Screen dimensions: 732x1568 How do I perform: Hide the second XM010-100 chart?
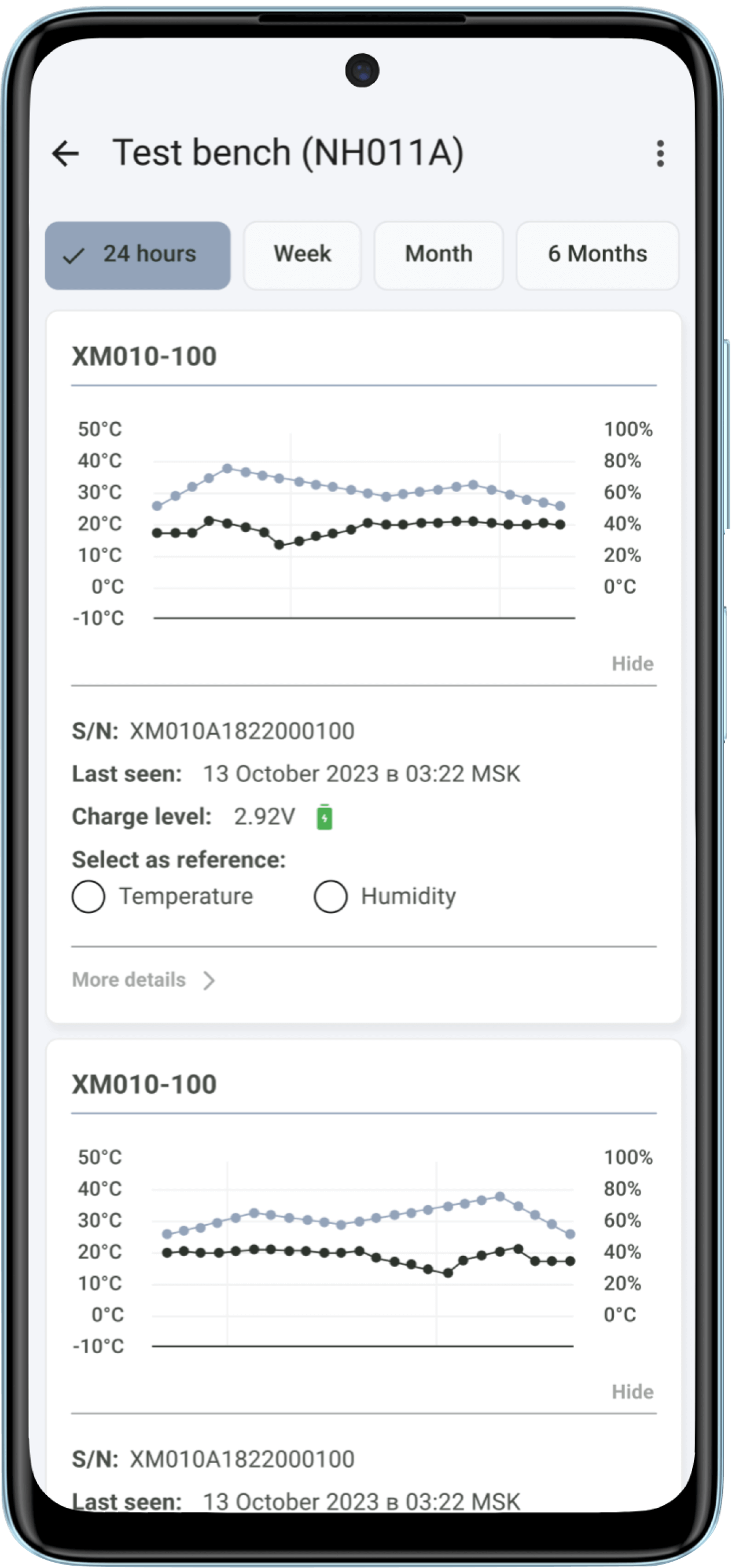point(632,1391)
